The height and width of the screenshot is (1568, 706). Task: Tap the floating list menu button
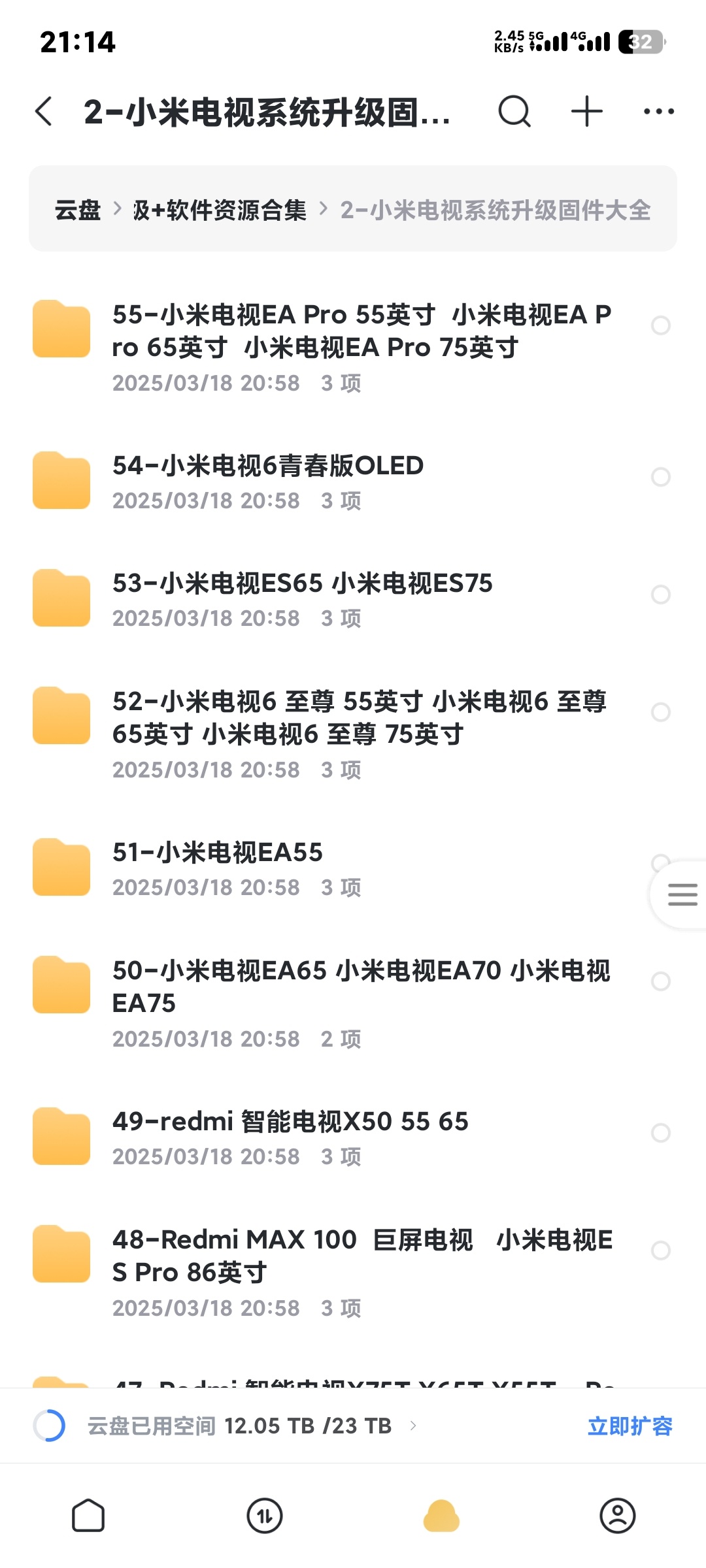[x=682, y=894]
